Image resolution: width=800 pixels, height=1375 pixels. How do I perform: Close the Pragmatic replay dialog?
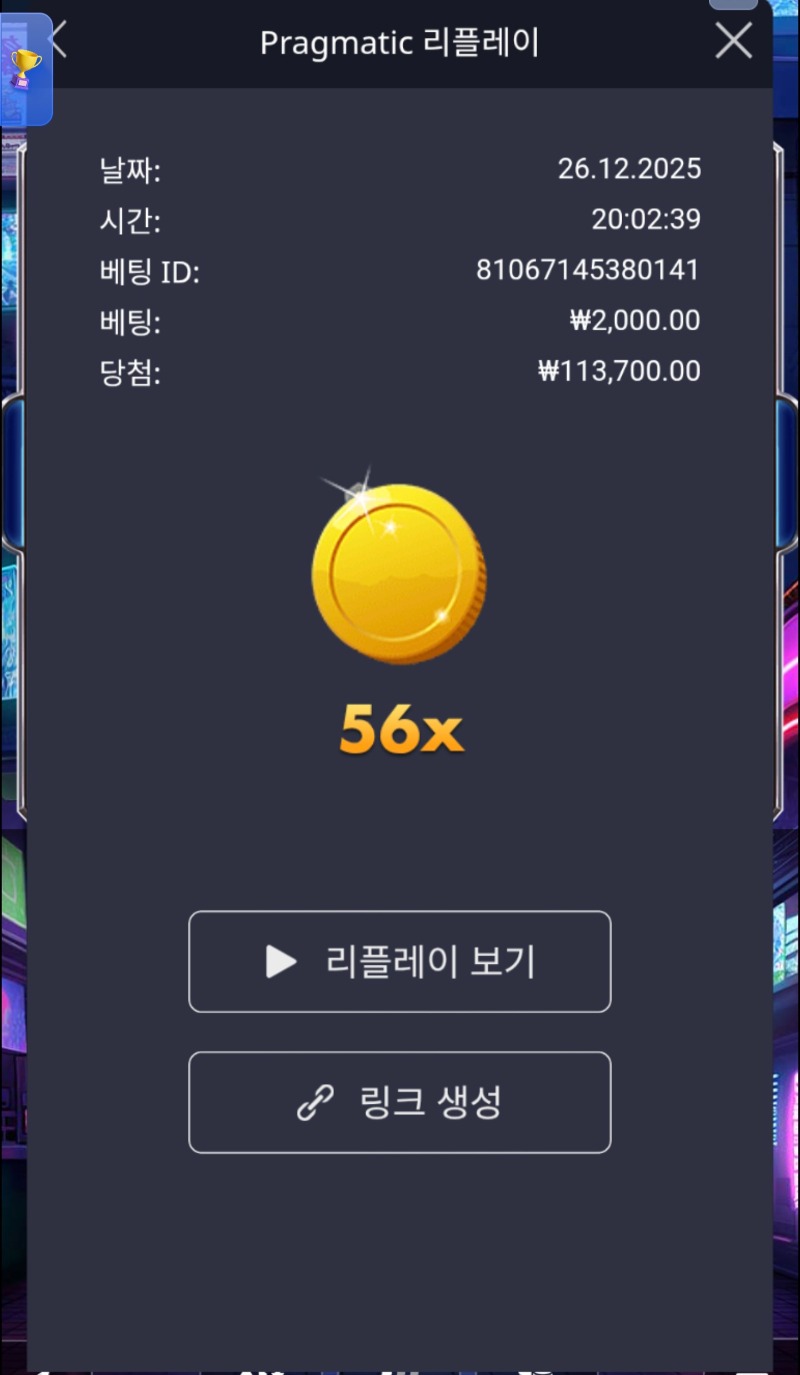point(734,42)
